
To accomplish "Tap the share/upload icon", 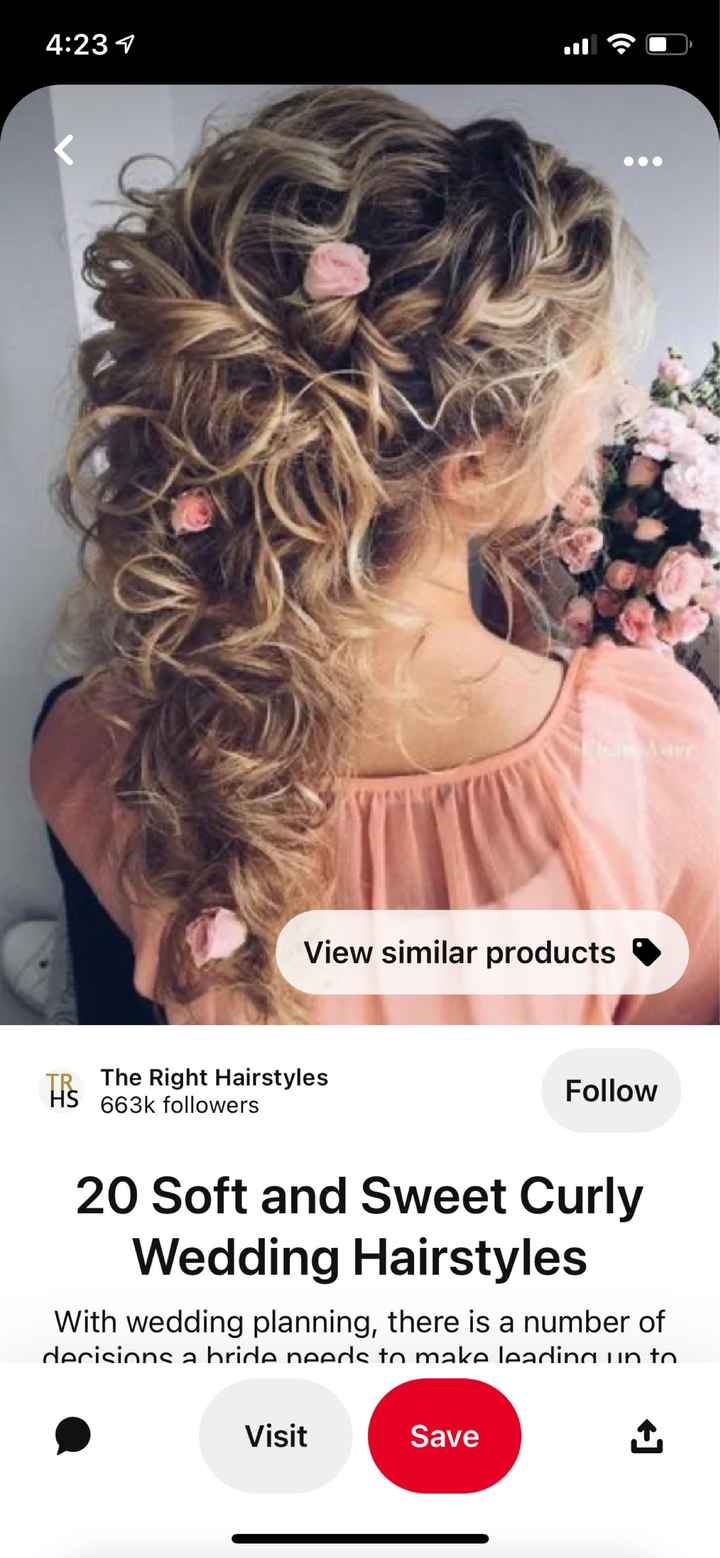I will [646, 1437].
